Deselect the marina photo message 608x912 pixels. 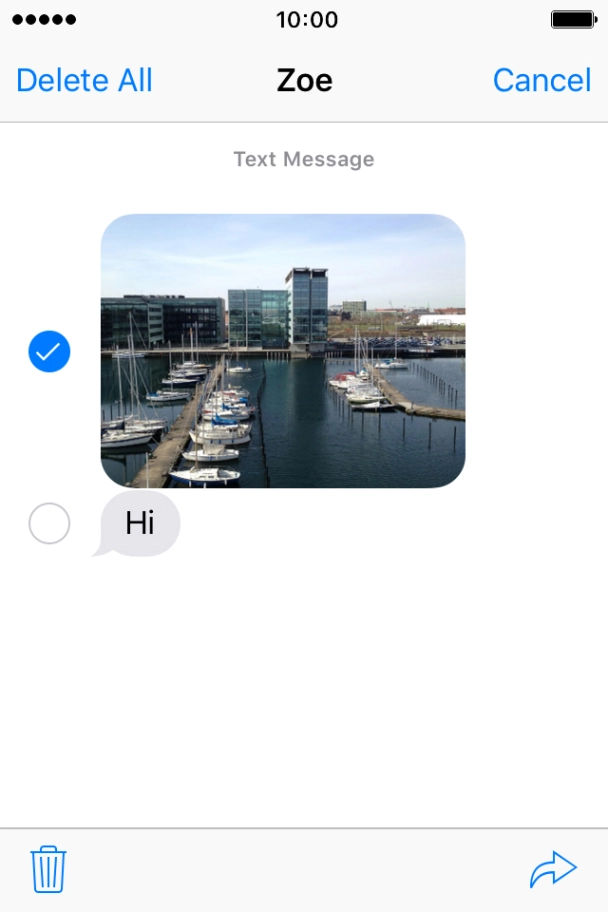pyautogui.click(x=49, y=351)
